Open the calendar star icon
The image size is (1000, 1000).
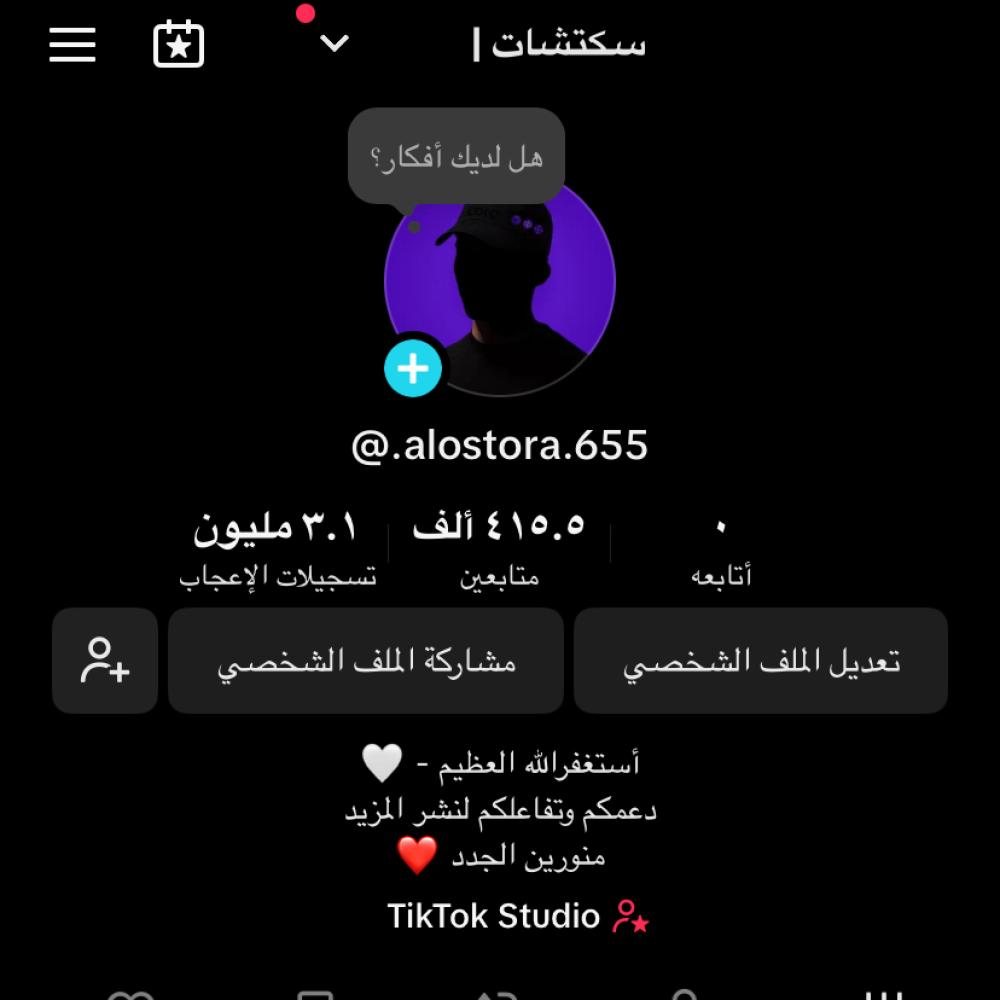(x=179, y=45)
